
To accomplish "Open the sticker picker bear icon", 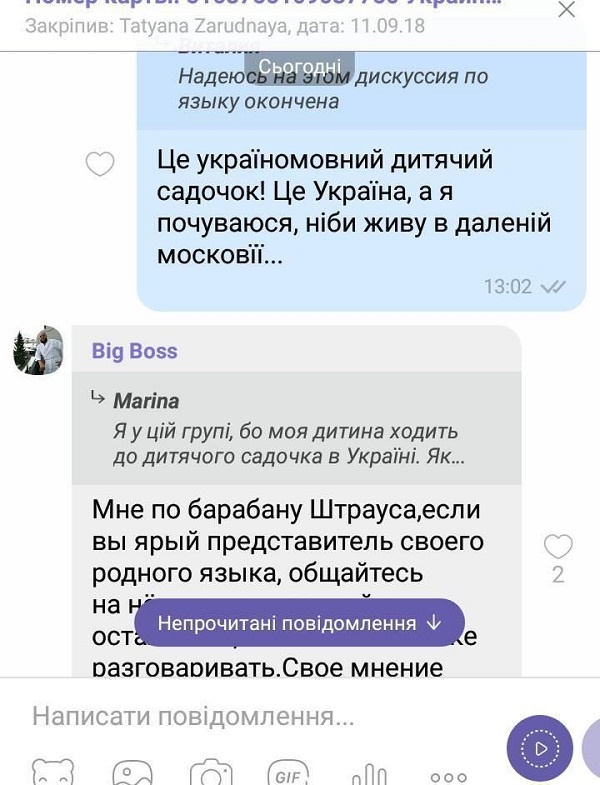I will (x=52, y=773).
